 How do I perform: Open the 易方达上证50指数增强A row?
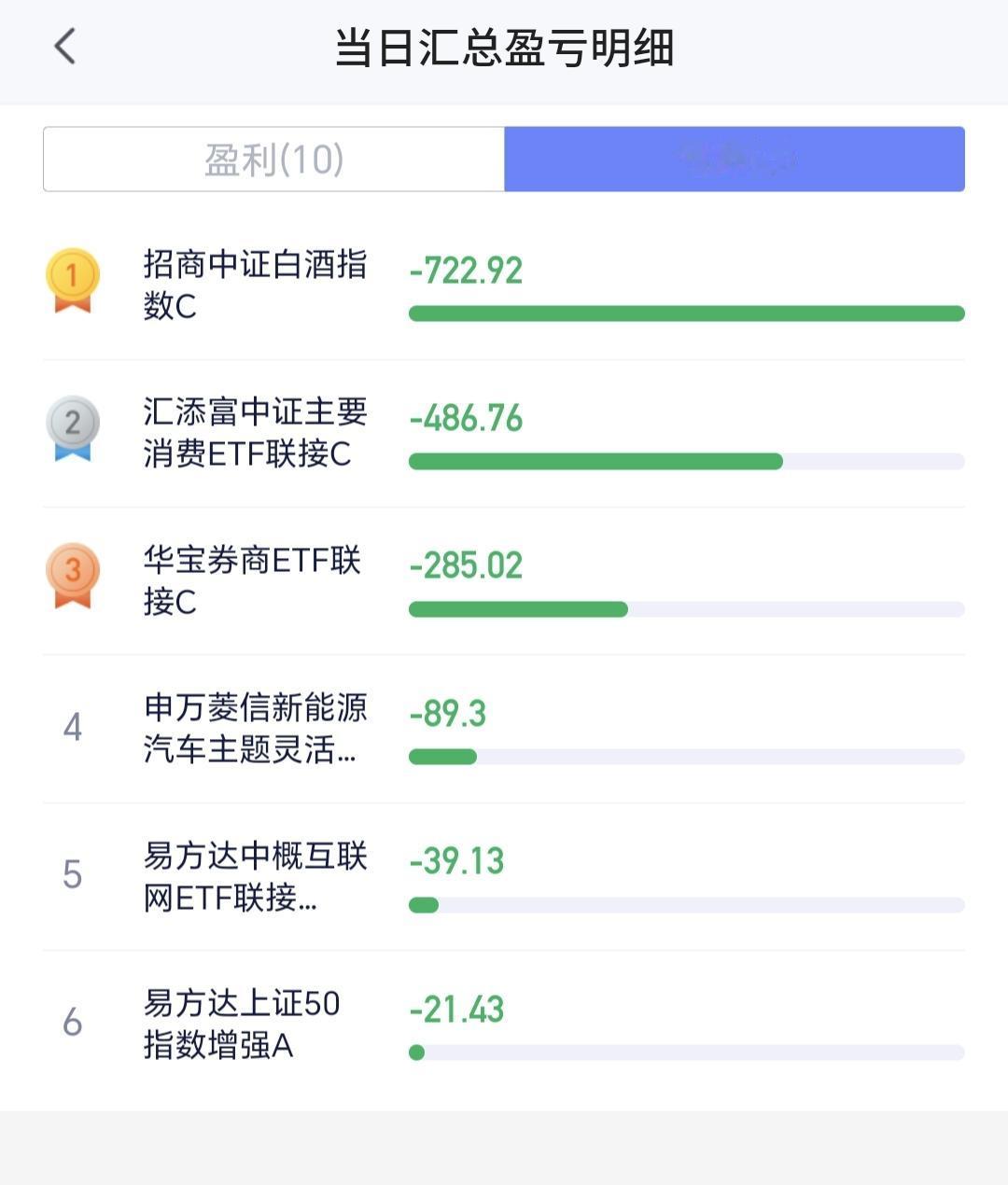504,1025
